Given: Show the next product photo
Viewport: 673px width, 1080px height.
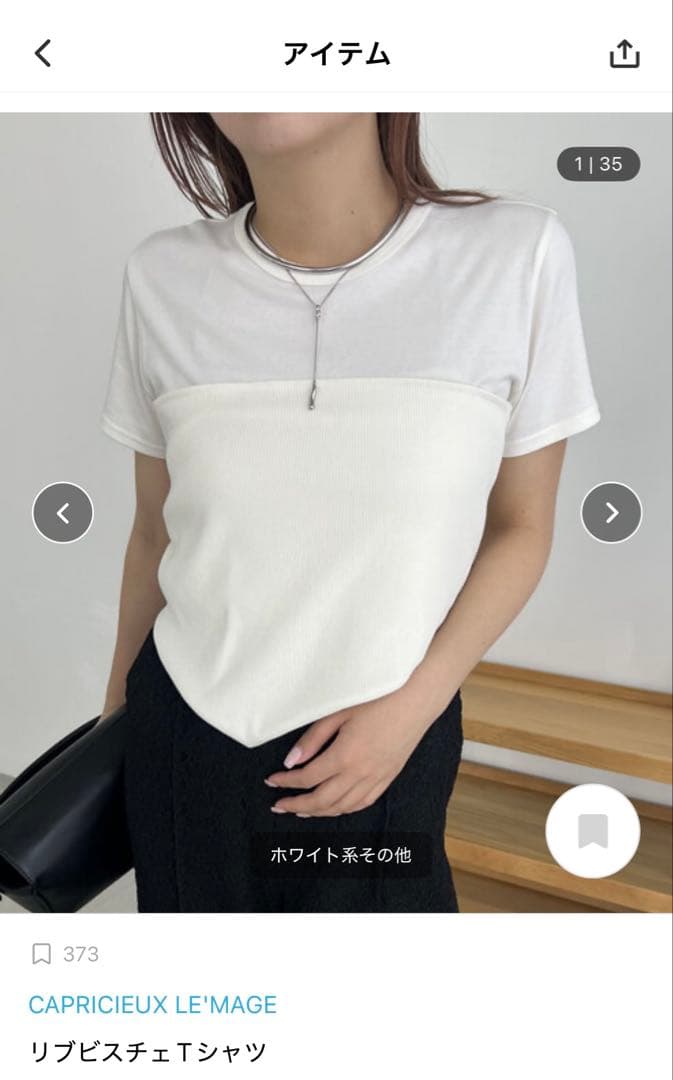Looking at the screenshot, I should 611,512.
